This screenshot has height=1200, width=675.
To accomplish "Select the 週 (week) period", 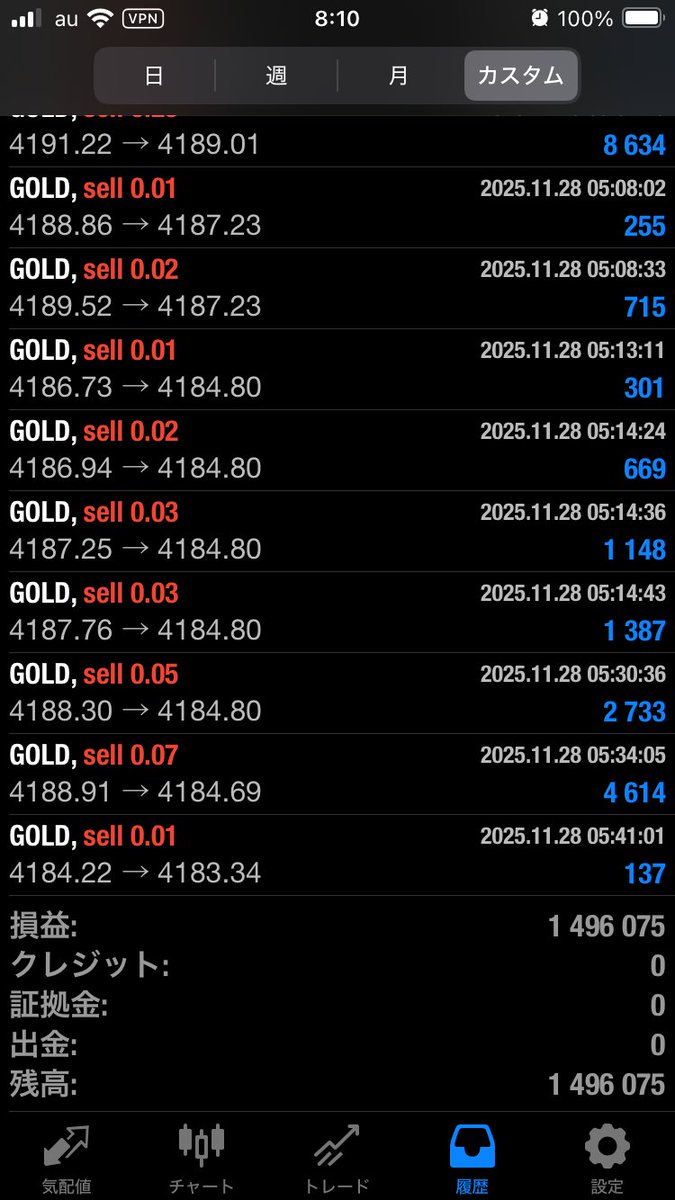I will tap(276, 76).
